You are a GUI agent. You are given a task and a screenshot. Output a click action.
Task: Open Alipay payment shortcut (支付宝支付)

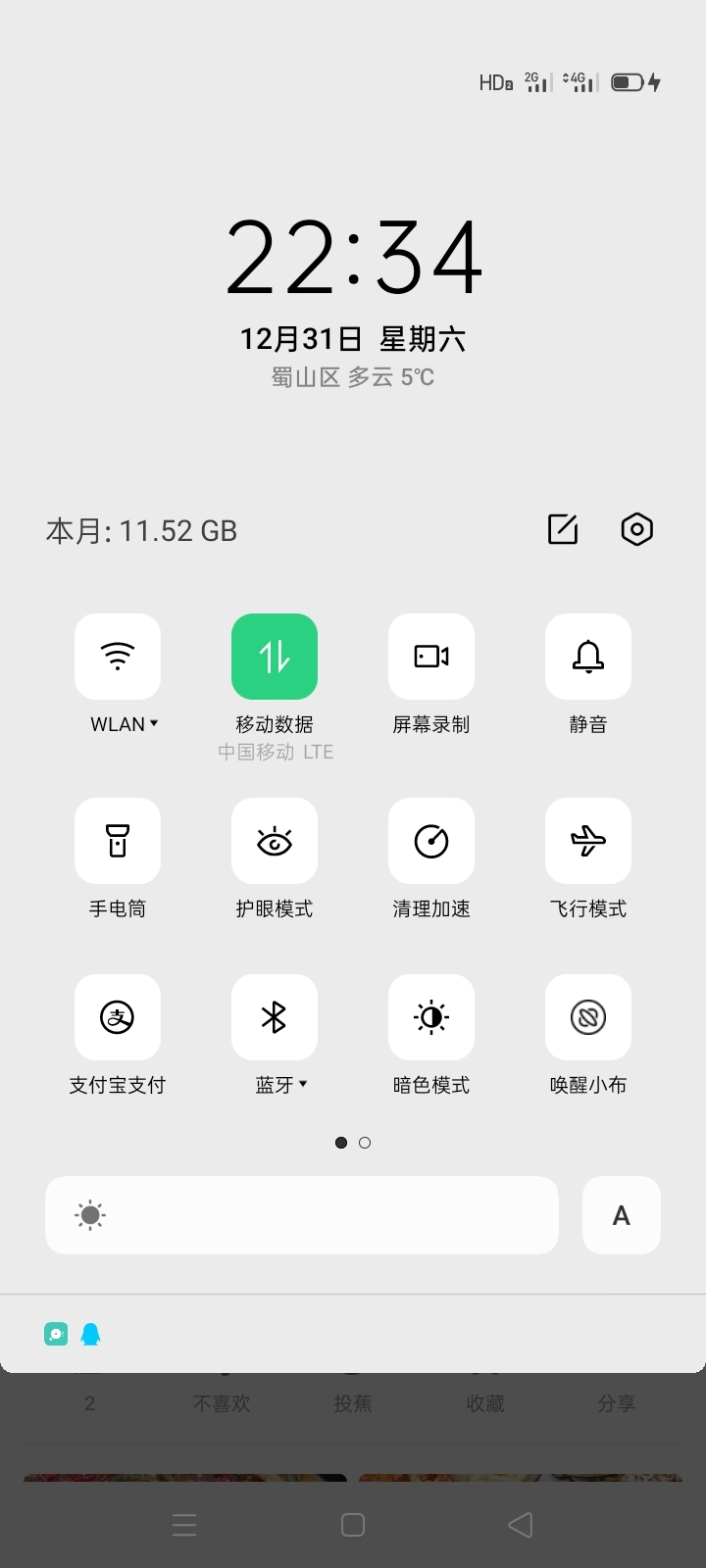(118, 1016)
